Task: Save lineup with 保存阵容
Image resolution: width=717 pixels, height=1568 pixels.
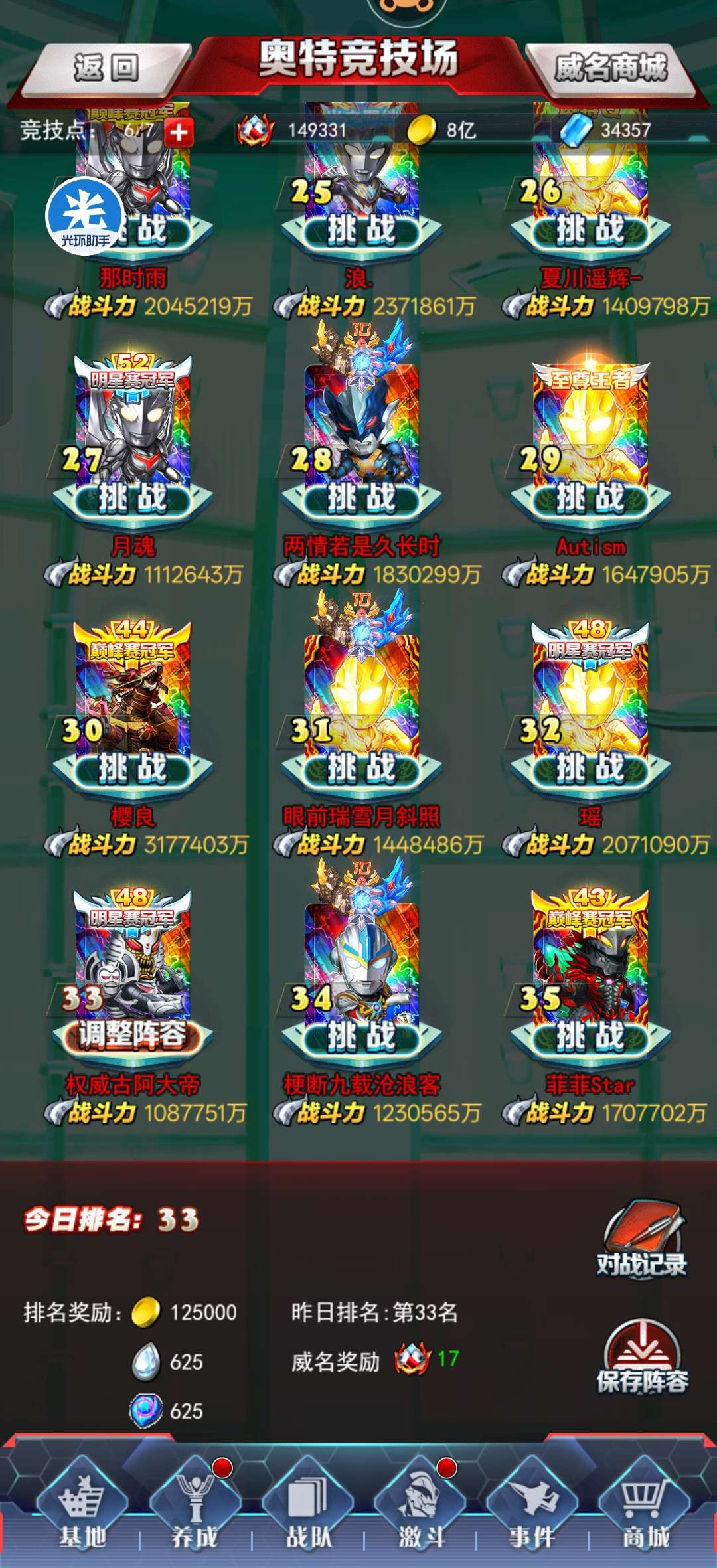Action: point(641,1358)
